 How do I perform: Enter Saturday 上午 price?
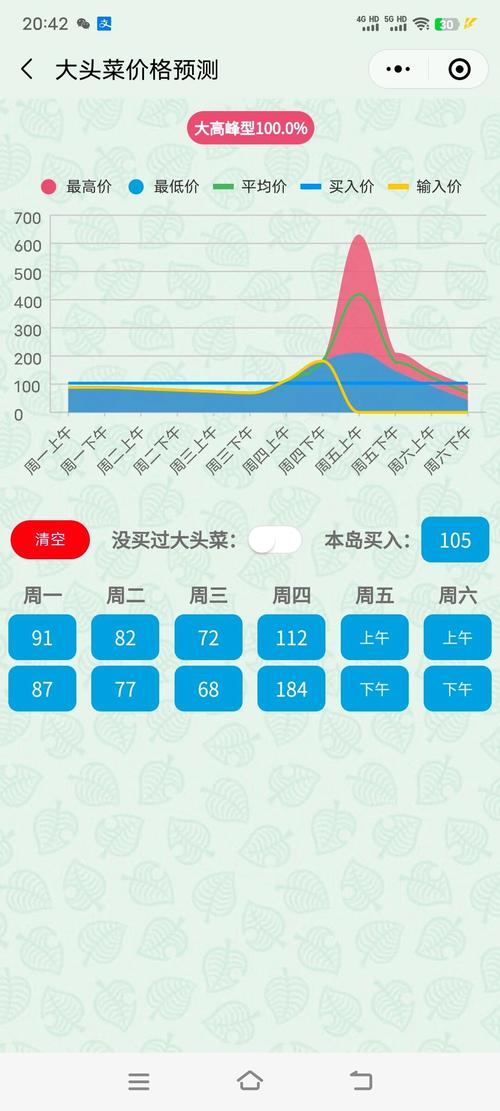pos(458,638)
